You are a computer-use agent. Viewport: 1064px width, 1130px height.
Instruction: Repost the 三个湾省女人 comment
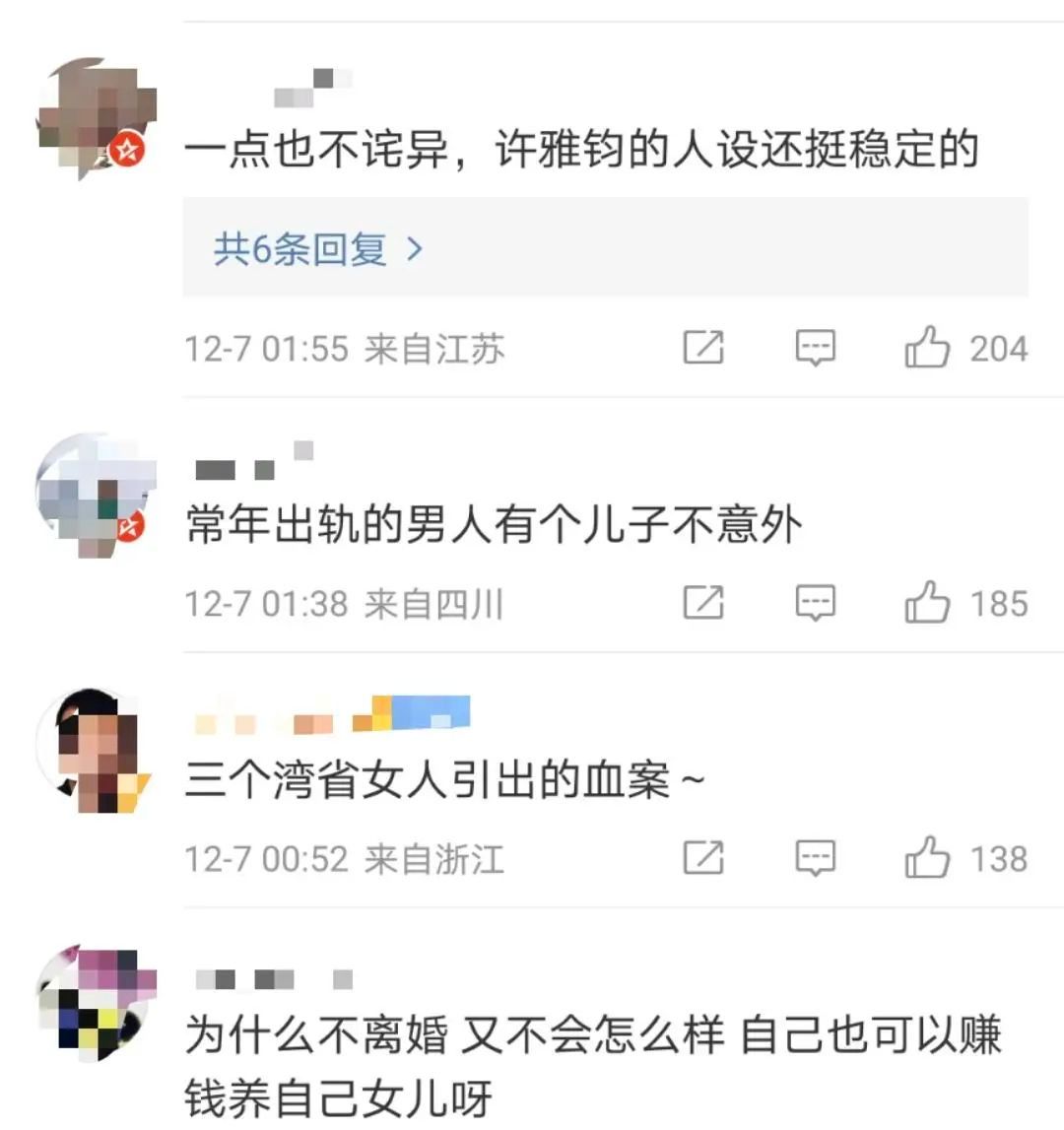[x=703, y=858]
